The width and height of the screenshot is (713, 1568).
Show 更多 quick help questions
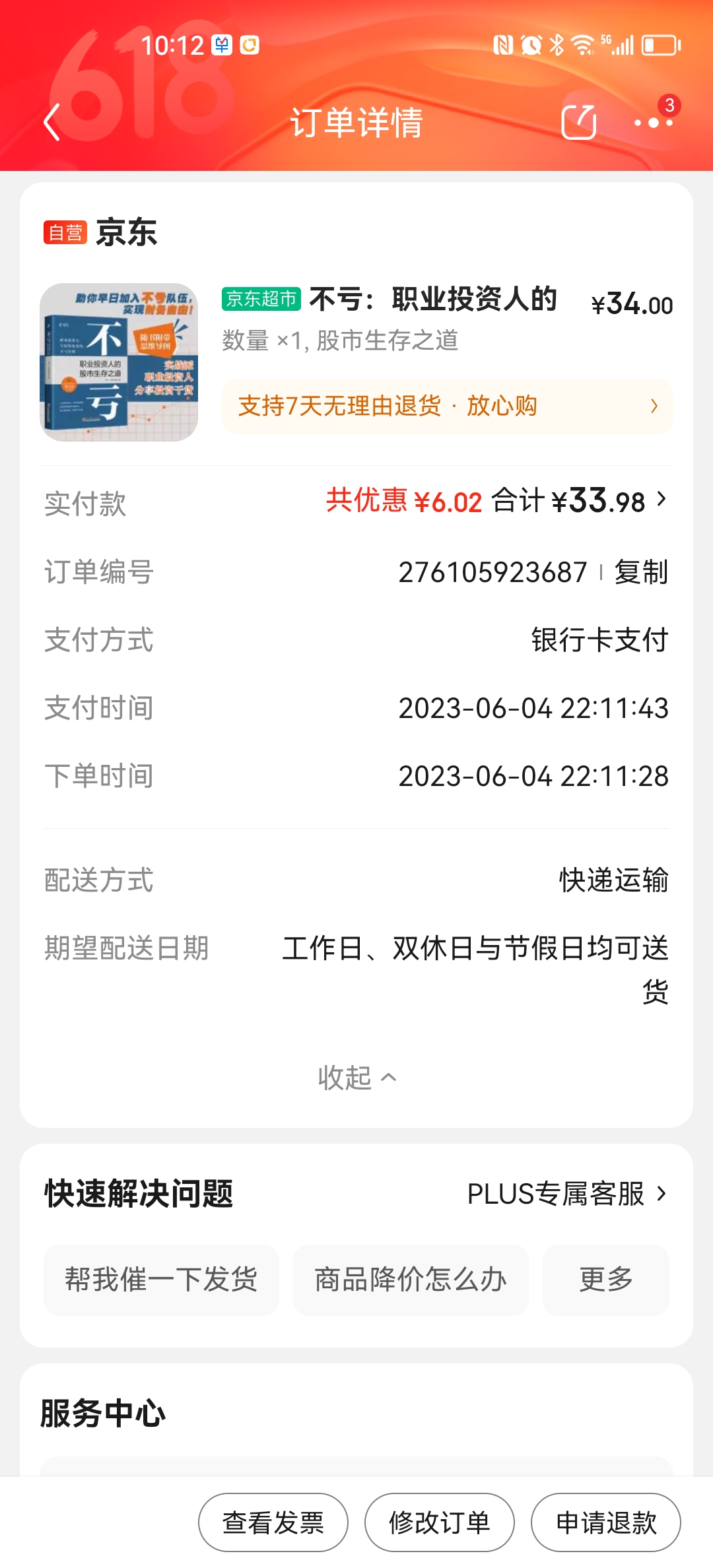(x=605, y=1280)
